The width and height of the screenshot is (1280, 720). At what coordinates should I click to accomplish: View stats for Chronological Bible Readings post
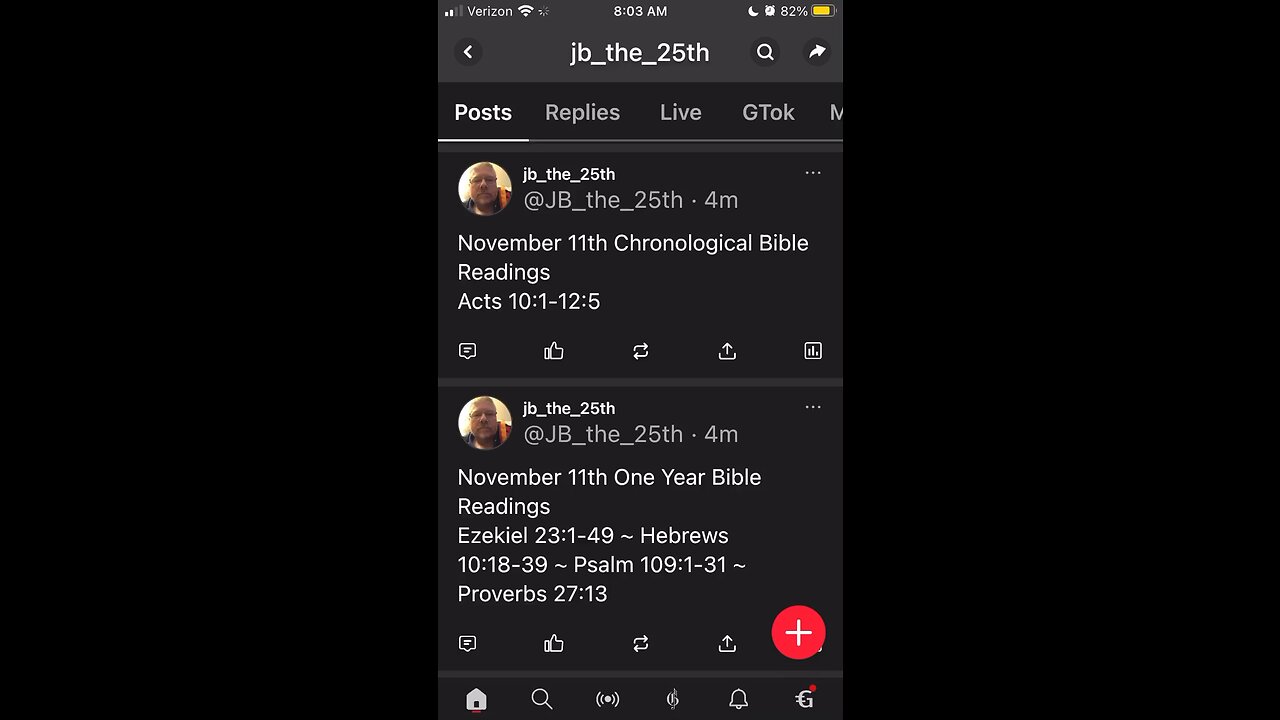click(x=813, y=351)
